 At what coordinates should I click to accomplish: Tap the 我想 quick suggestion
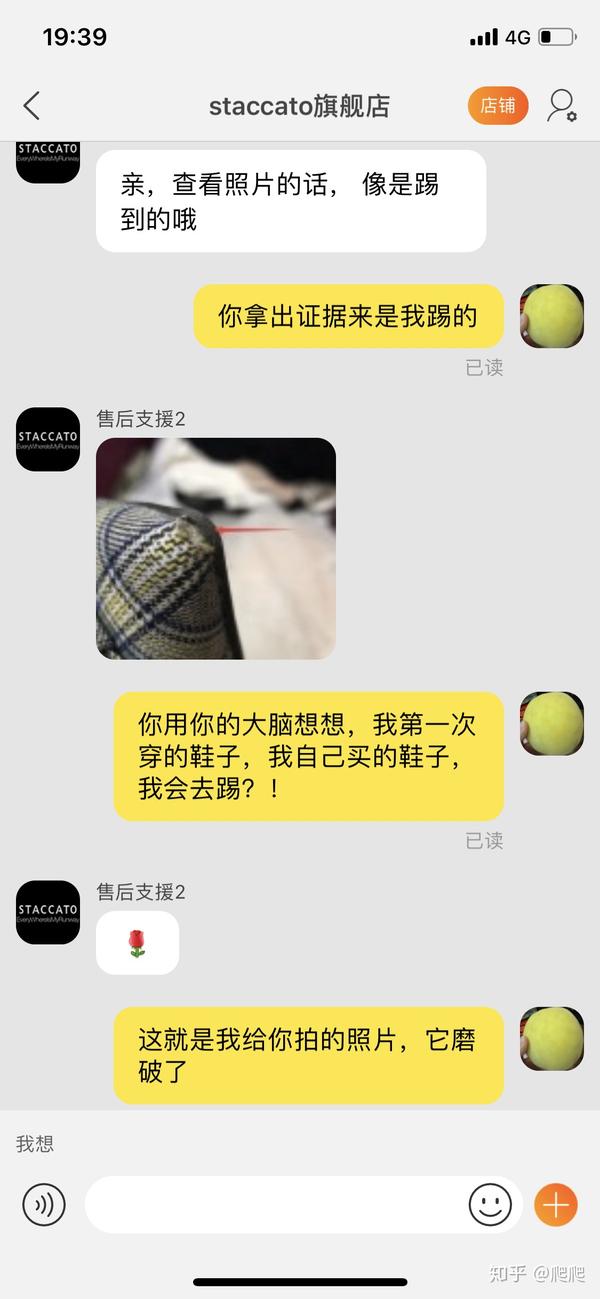pyautogui.click(x=35, y=1144)
